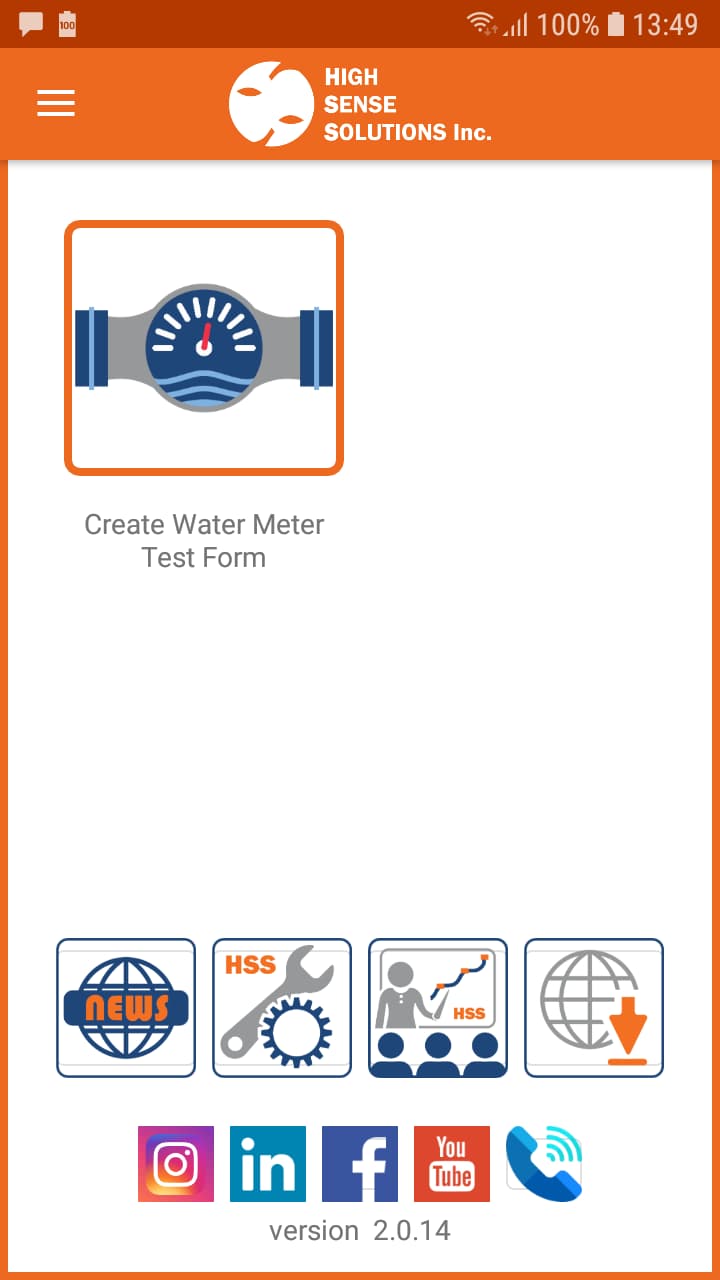The height and width of the screenshot is (1280, 720).
Task: Visit the LinkedIn page
Action: tap(268, 1164)
